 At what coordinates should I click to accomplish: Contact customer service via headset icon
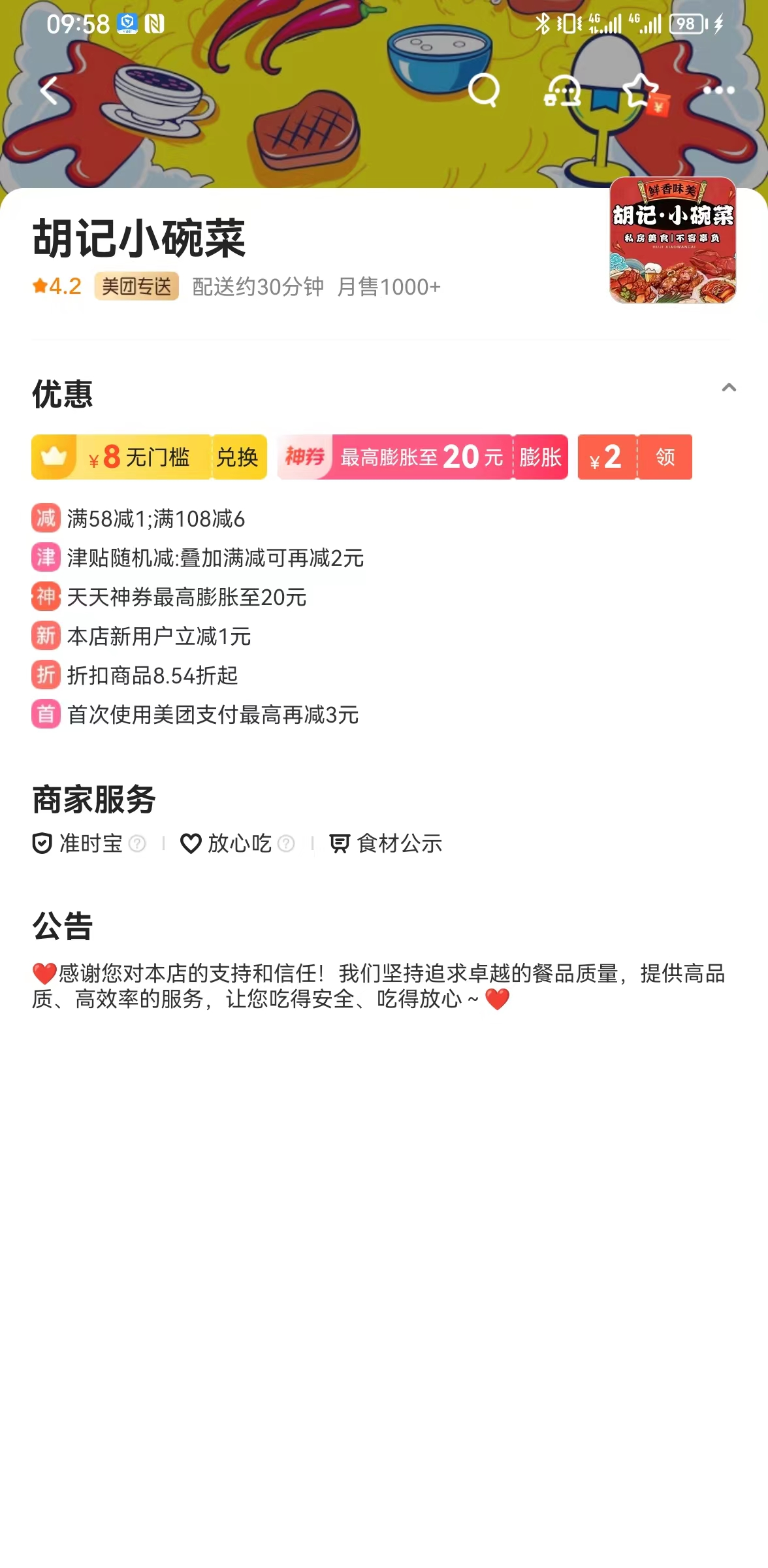(x=563, y=91)
